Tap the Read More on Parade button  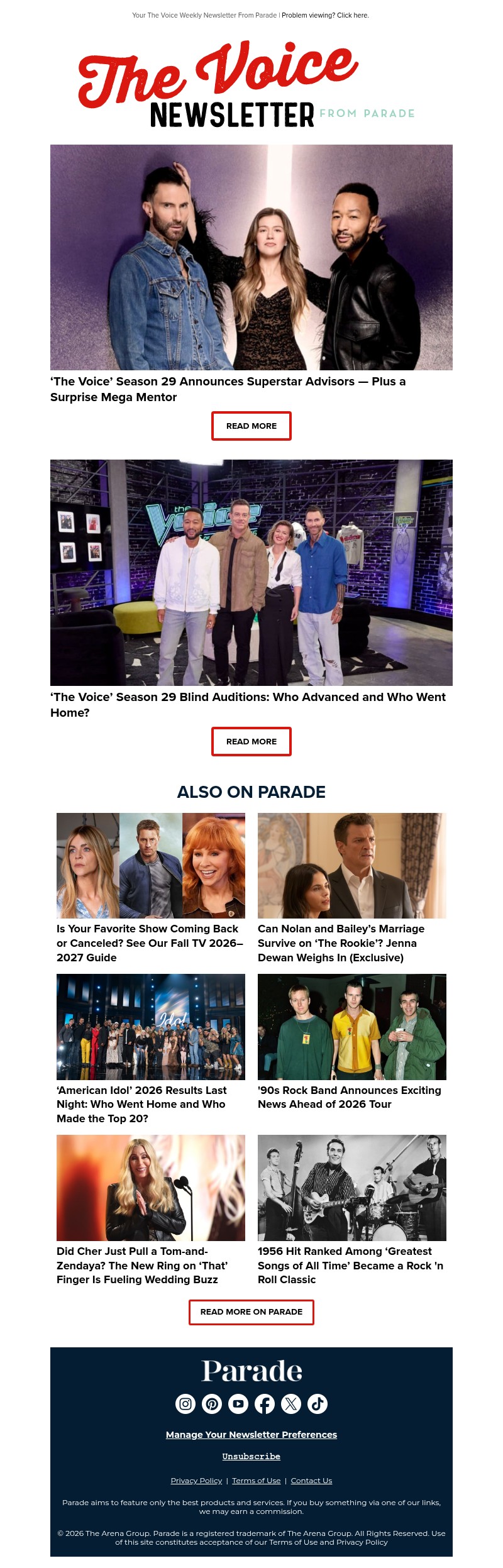click(x=251, y=1311)
